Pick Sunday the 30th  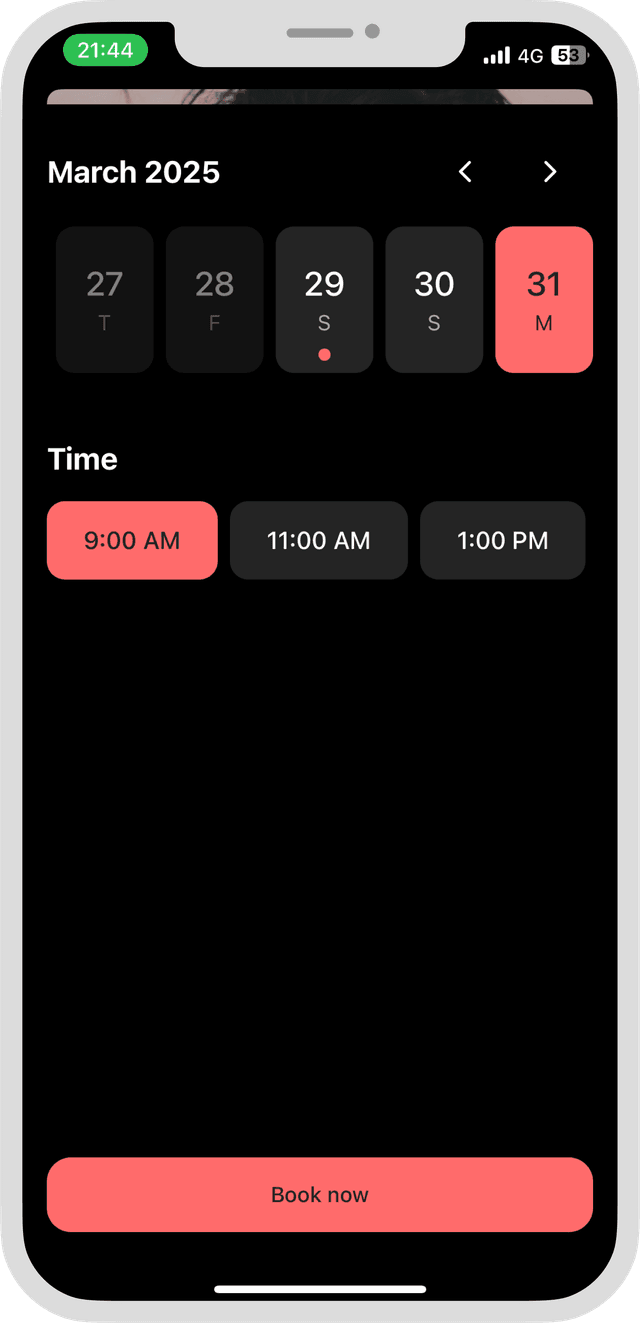click(x=434, y=299)
